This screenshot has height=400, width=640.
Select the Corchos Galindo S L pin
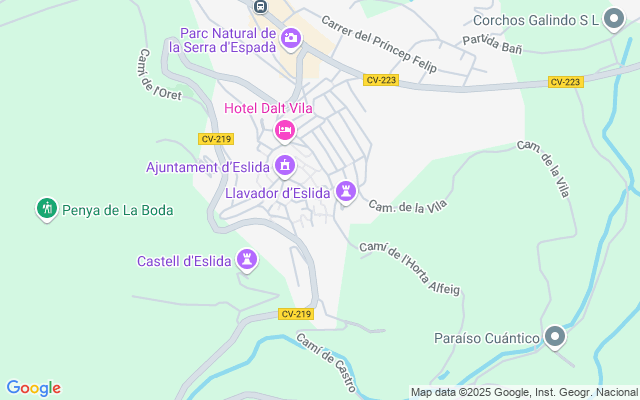click(x=613, y=19)
